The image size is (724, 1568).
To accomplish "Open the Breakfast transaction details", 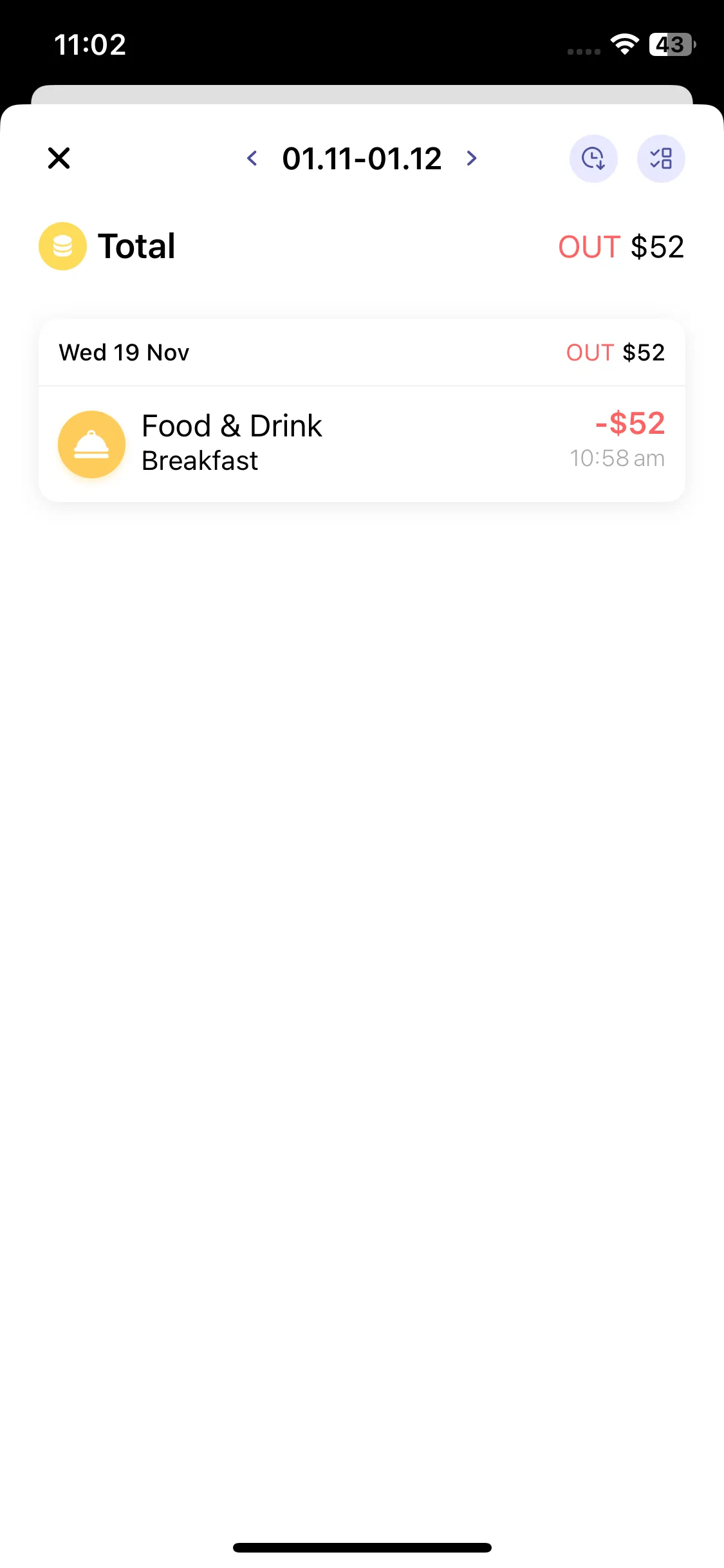I will [362, 442].
